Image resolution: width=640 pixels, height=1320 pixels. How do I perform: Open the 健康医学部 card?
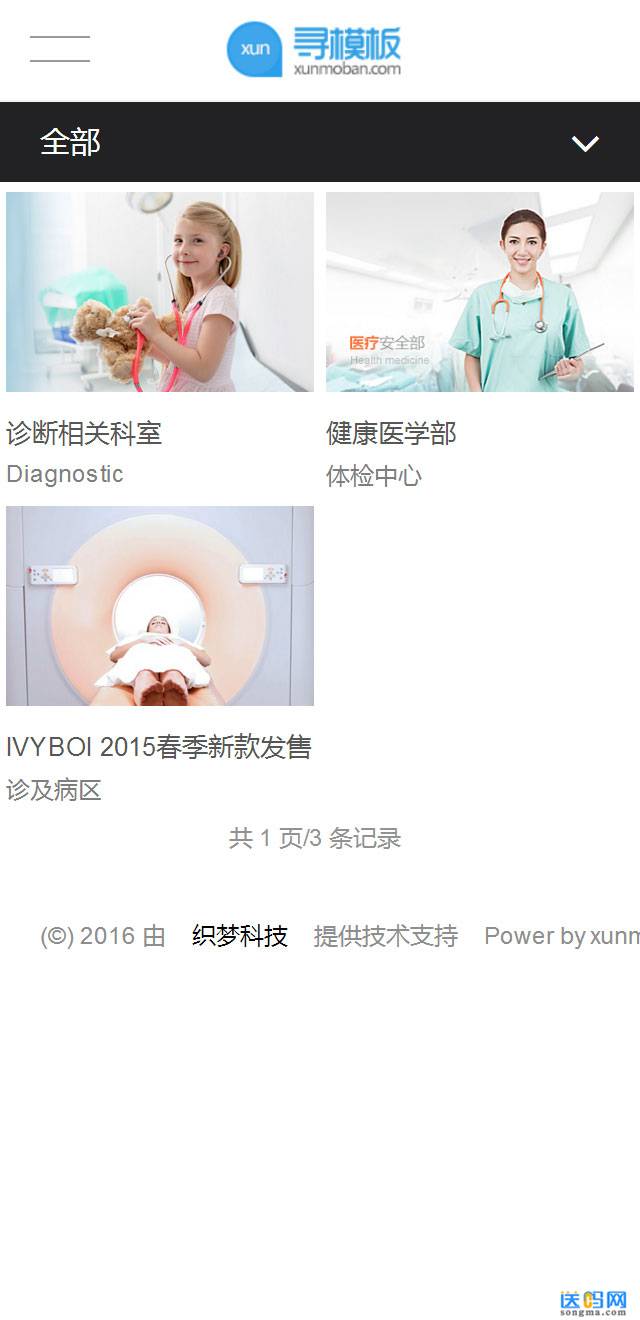480,292
